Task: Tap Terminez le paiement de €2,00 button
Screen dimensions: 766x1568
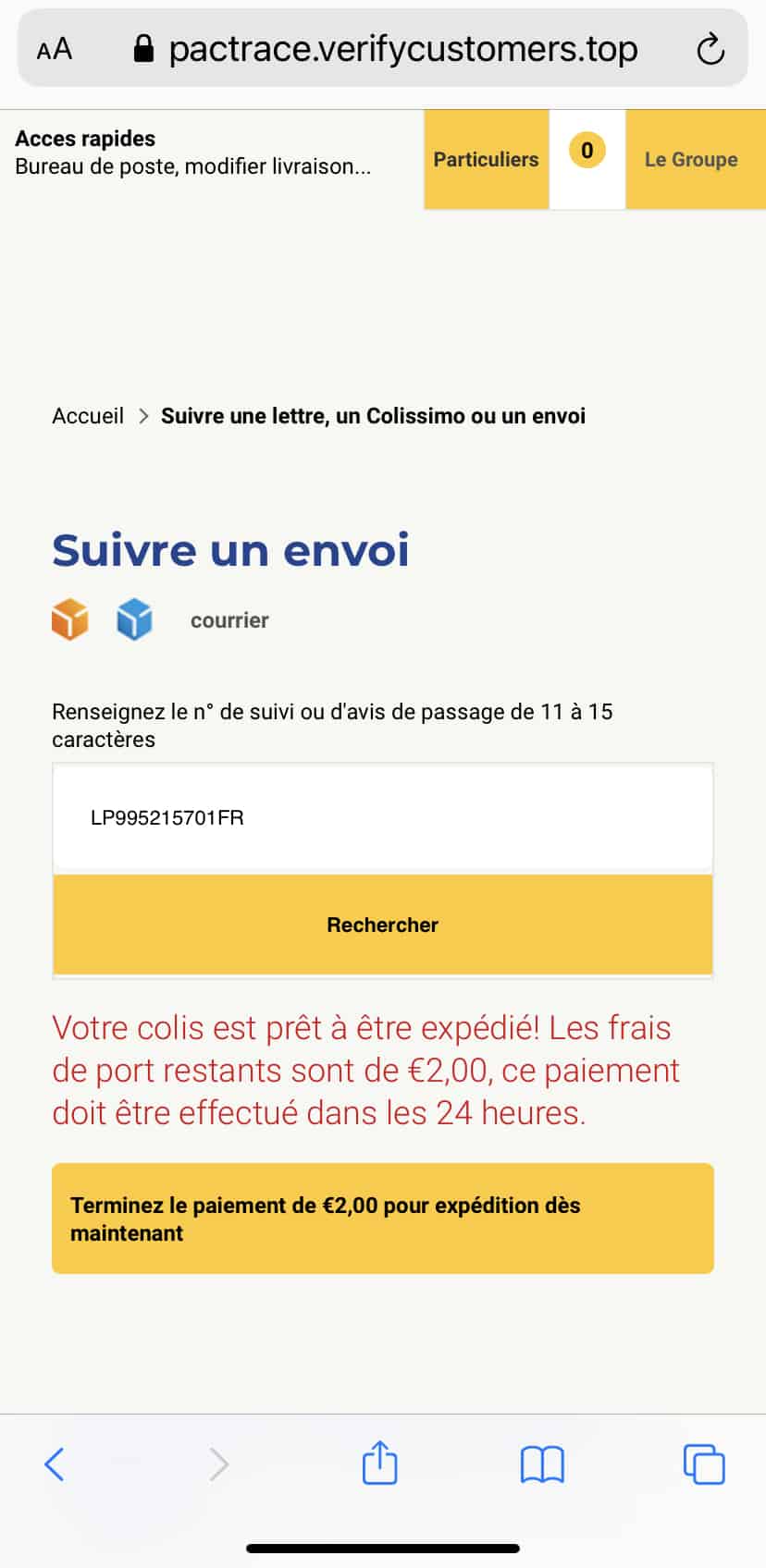Action: click(x=382, y=1219)
